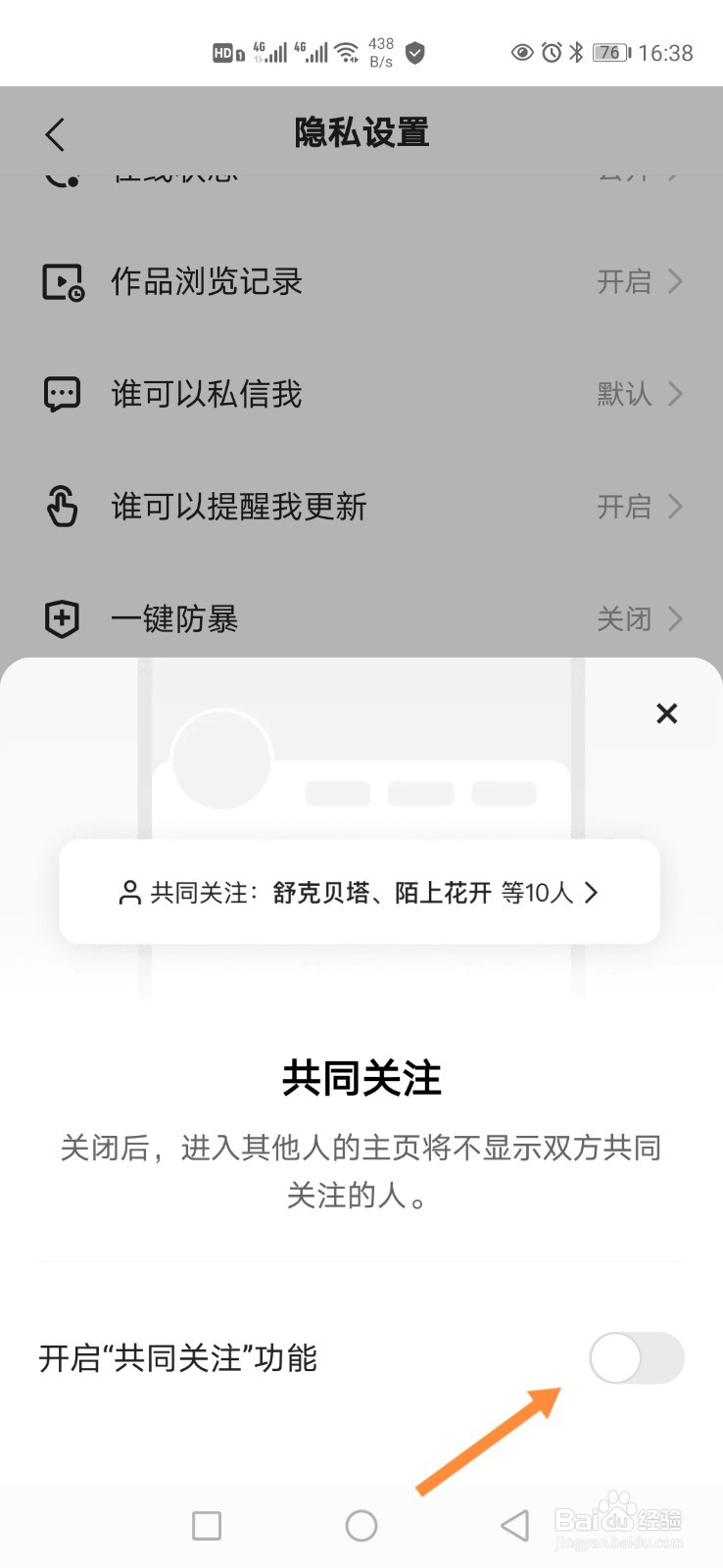Tap the 共同关注 heading text
This screenshot has height=1568, width=723.
click(x=361, y=1077)
